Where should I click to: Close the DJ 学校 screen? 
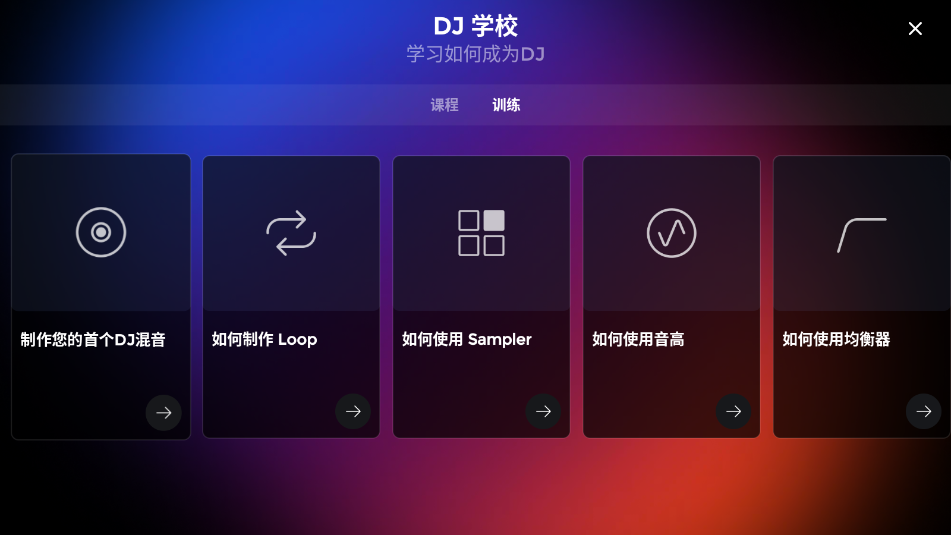pos(915,29)
